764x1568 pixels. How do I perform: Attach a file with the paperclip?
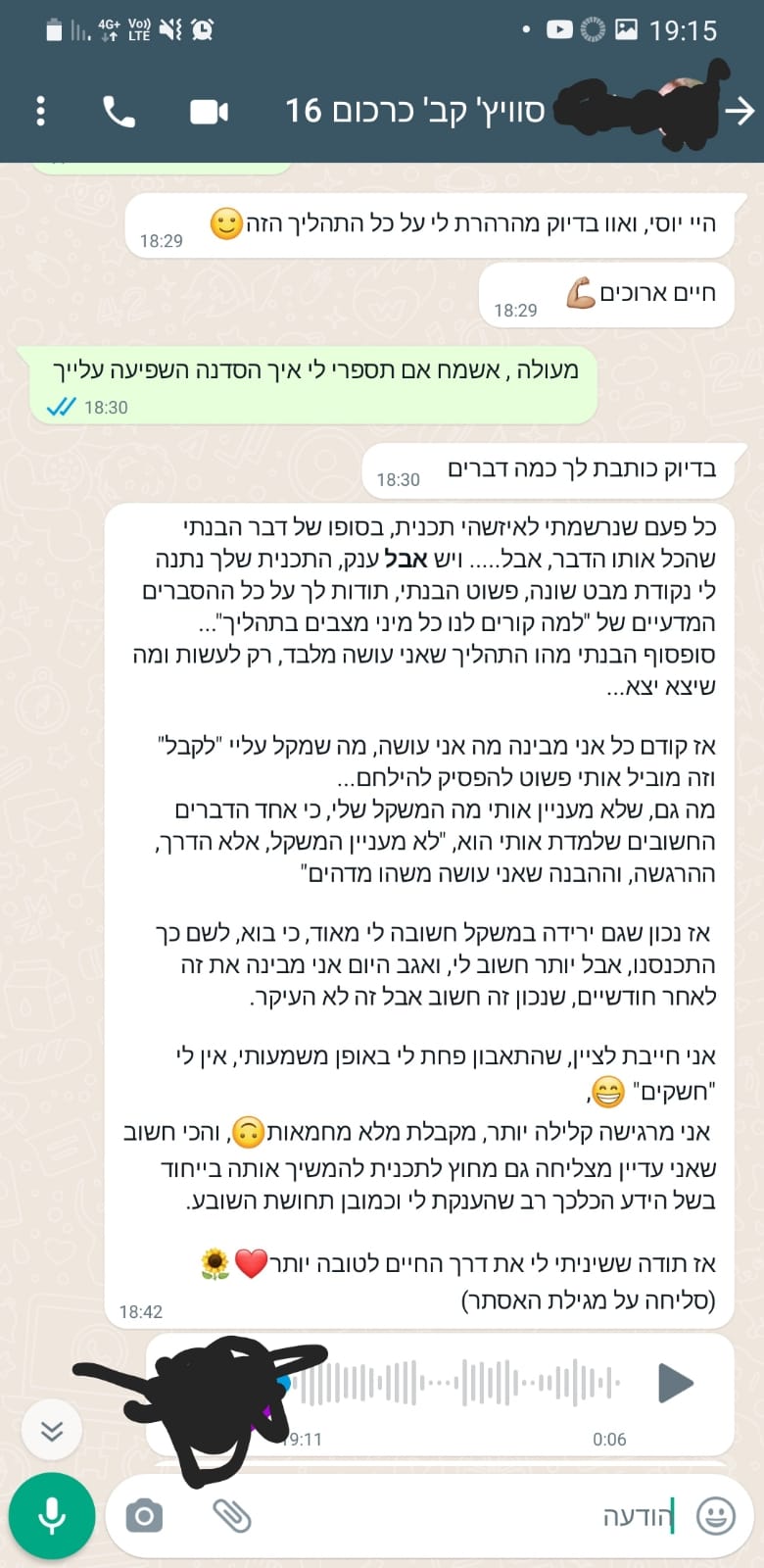[x=232, y=1516]
